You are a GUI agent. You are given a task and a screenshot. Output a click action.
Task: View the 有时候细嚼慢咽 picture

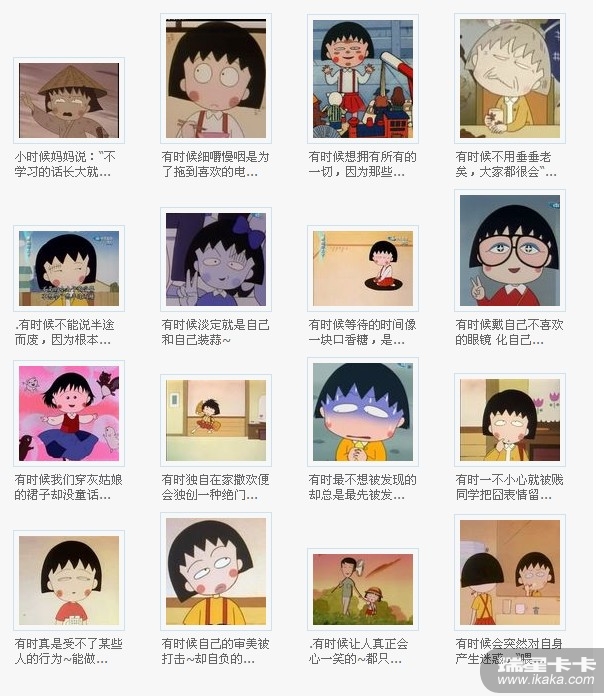216,80
